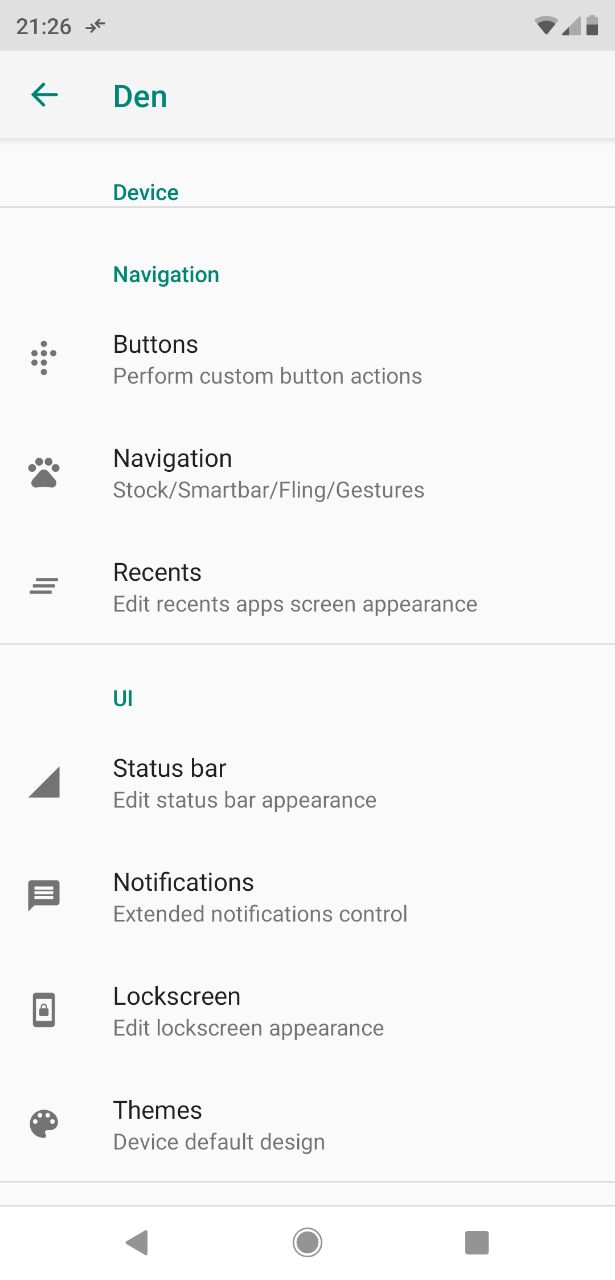Open Recents apps screen settings

[x=307, y=587]
